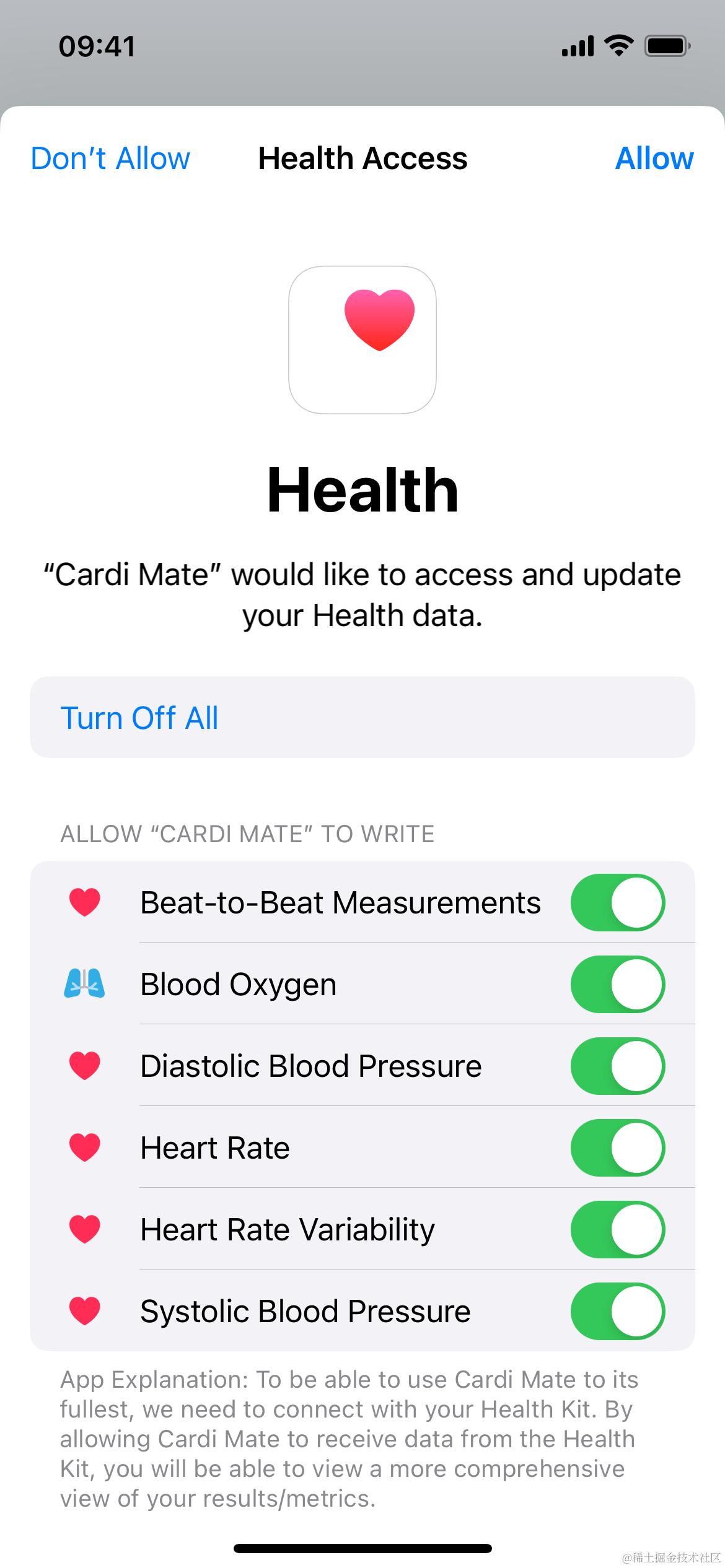Screen dimensions: 725x1568
Task: Switch off Diastolic Blood Pressure
Action: coord(617,1066)
